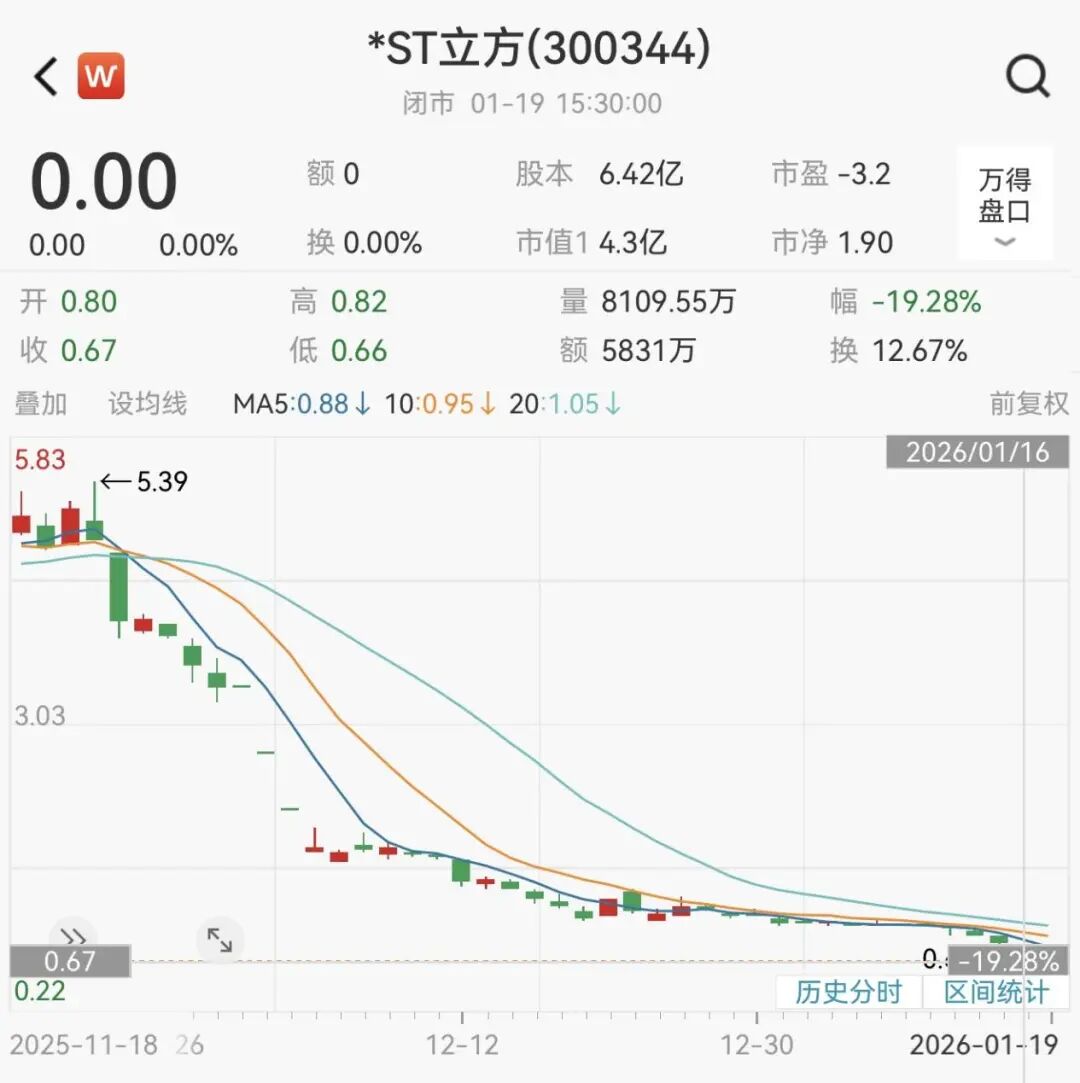The height and width of the screenshot is (1083, 1080).
Task: Tap the orange W logo button
Action: point(101,76)
